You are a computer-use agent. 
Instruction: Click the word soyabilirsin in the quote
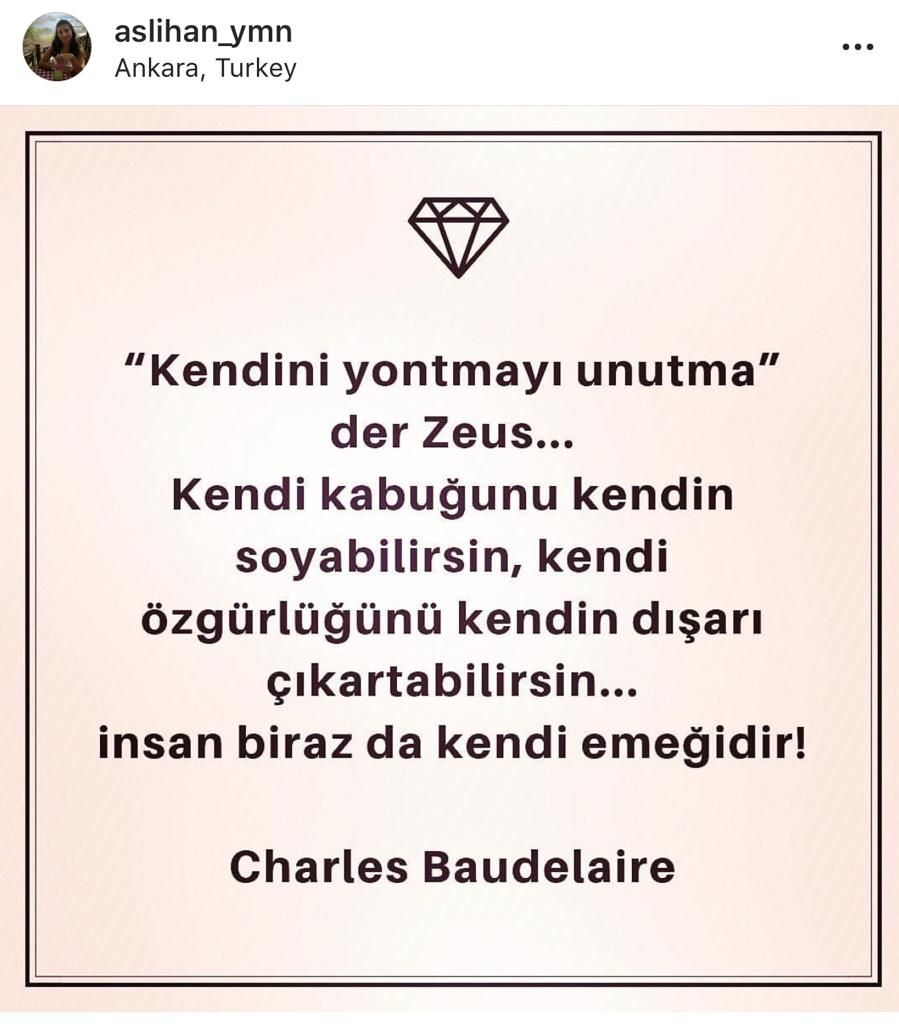coord(378,557)
